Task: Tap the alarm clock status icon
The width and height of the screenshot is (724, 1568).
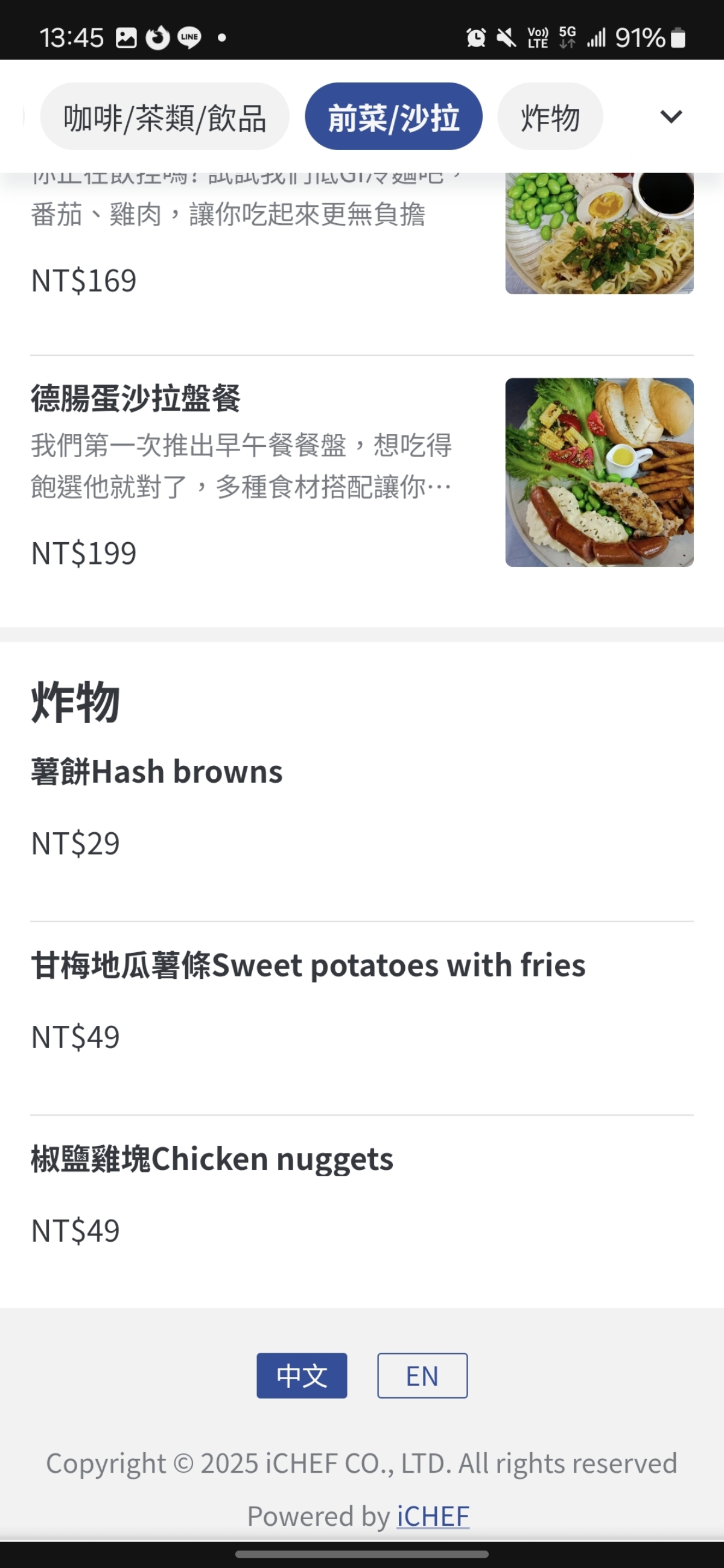Action: coord(475,37)
